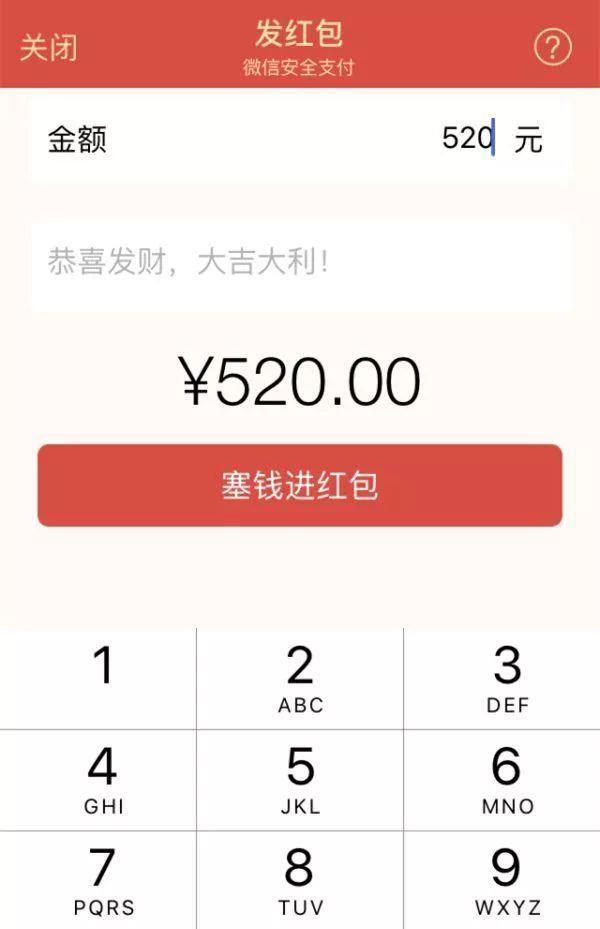Enter digit 8 on the keypad

click(300, 880)
